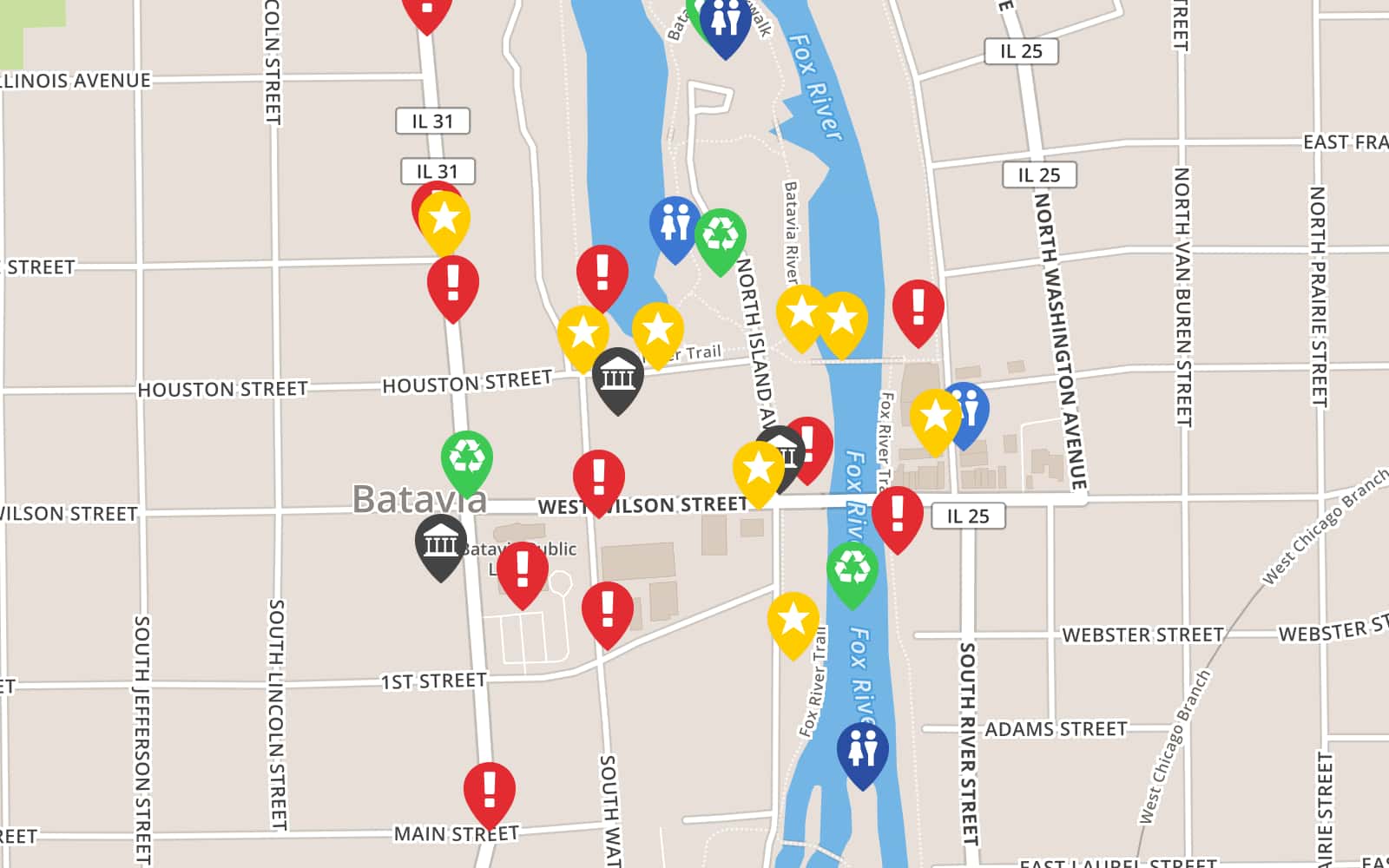The width and height of the screenshot is (1389, 868).
Task: Select the restroom pin near Adams Street
Action: (x=862, y=751)
